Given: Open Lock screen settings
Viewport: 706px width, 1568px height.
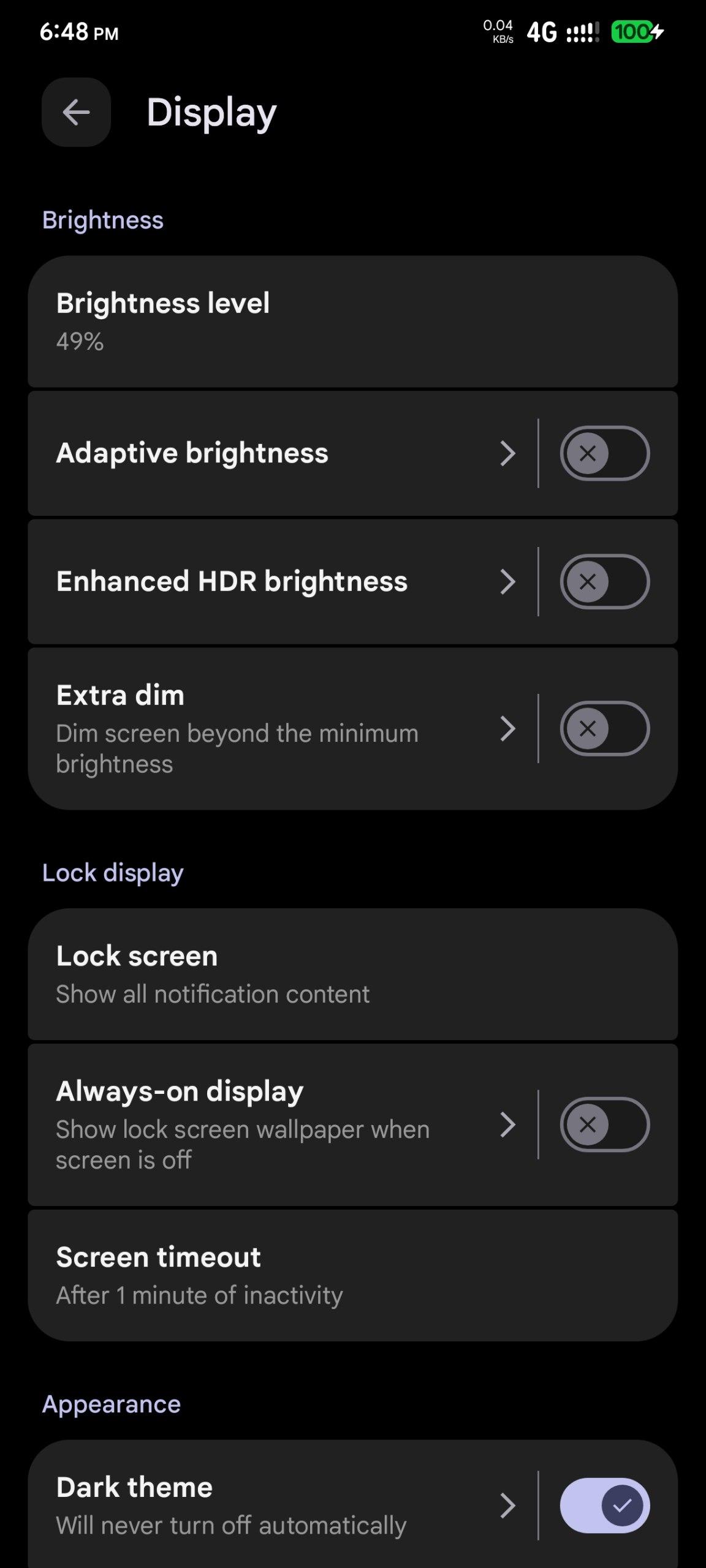Looking at the screenshot, I should [352, 974].
